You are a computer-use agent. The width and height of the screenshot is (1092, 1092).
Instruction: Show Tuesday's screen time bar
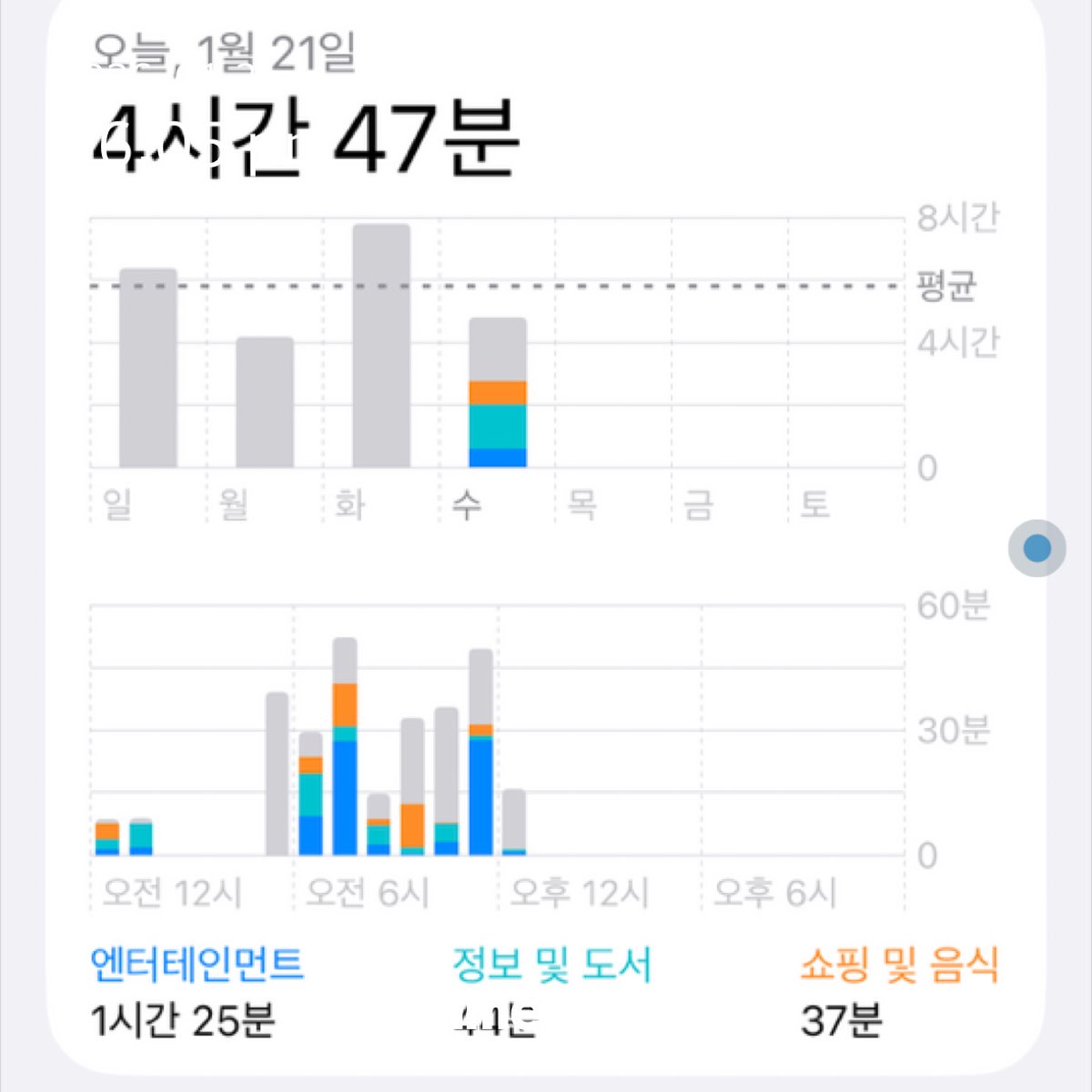click(381, 346)
